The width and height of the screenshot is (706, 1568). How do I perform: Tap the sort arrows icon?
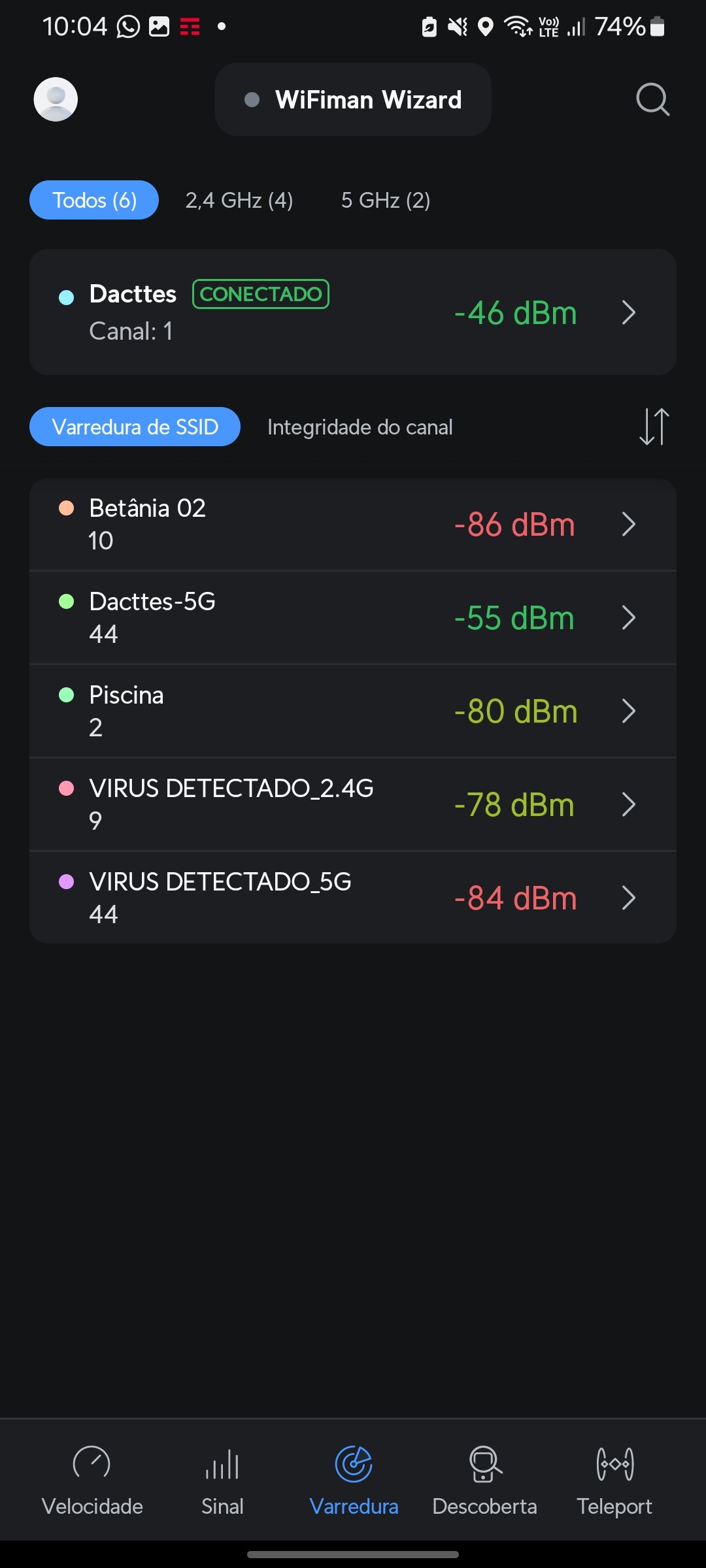tap(654, 427)
